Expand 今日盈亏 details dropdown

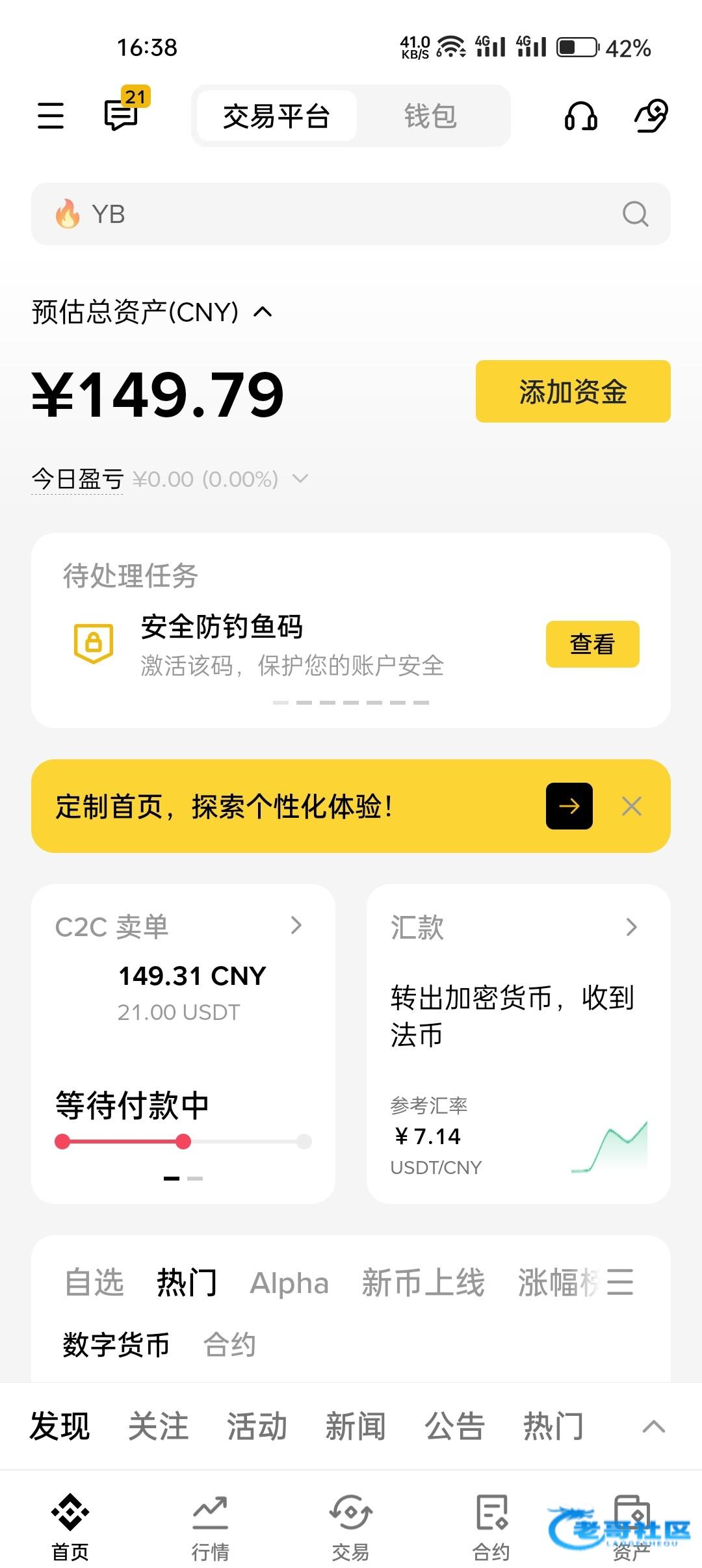coord(300,479)
